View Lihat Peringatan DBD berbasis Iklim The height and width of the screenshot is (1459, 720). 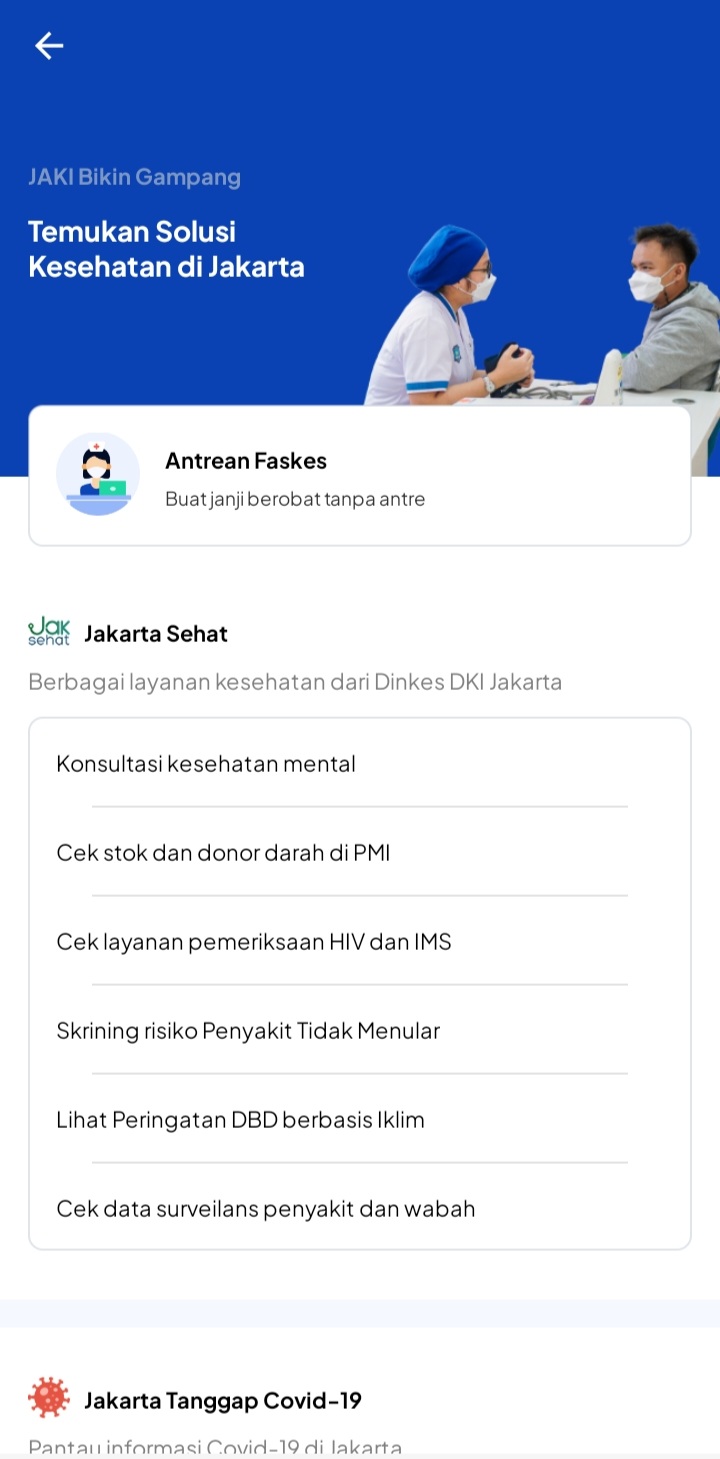pyautogui.click(x=359, y=1120)
